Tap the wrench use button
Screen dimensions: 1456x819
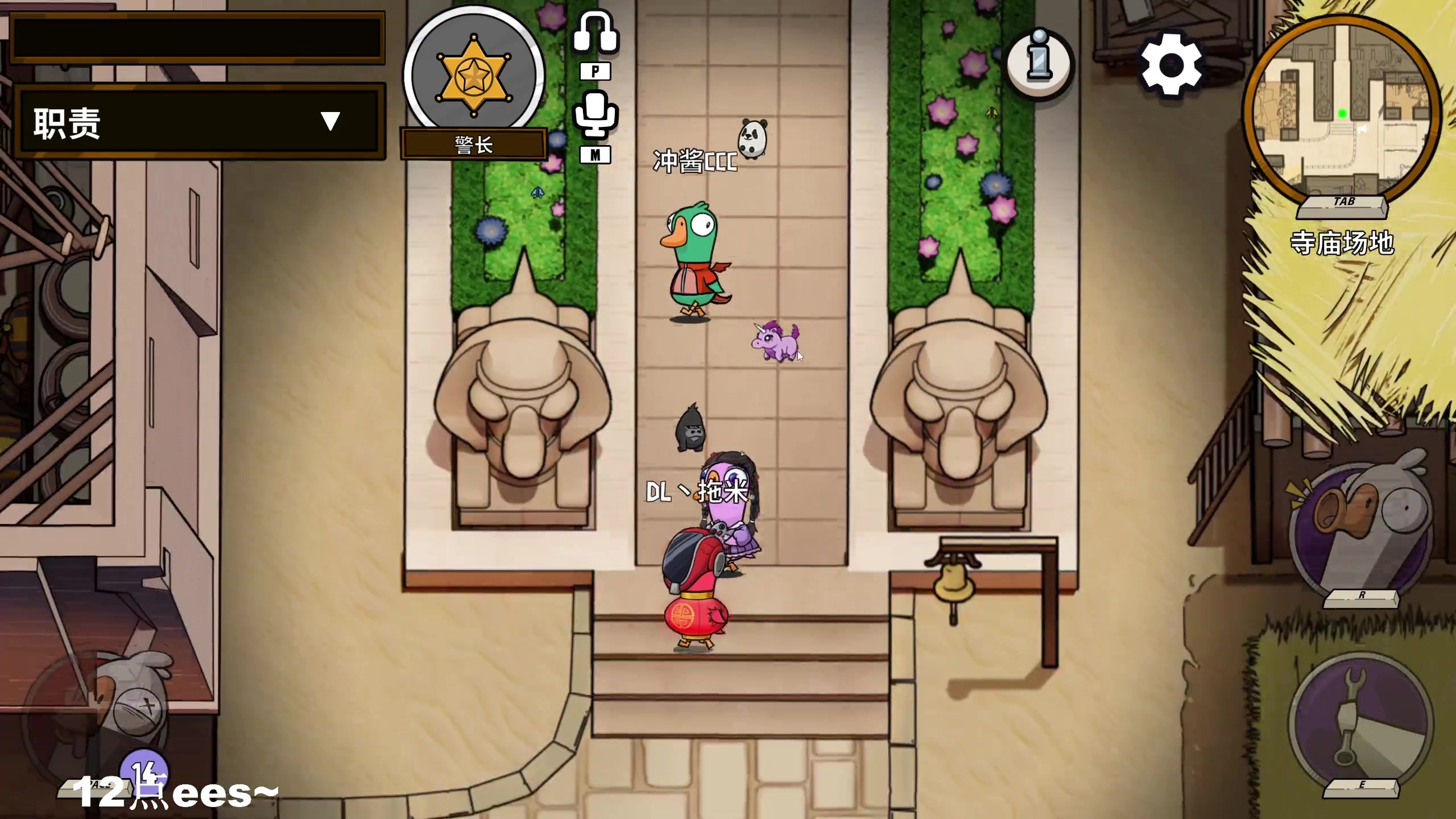click(x=1360, y=719)
